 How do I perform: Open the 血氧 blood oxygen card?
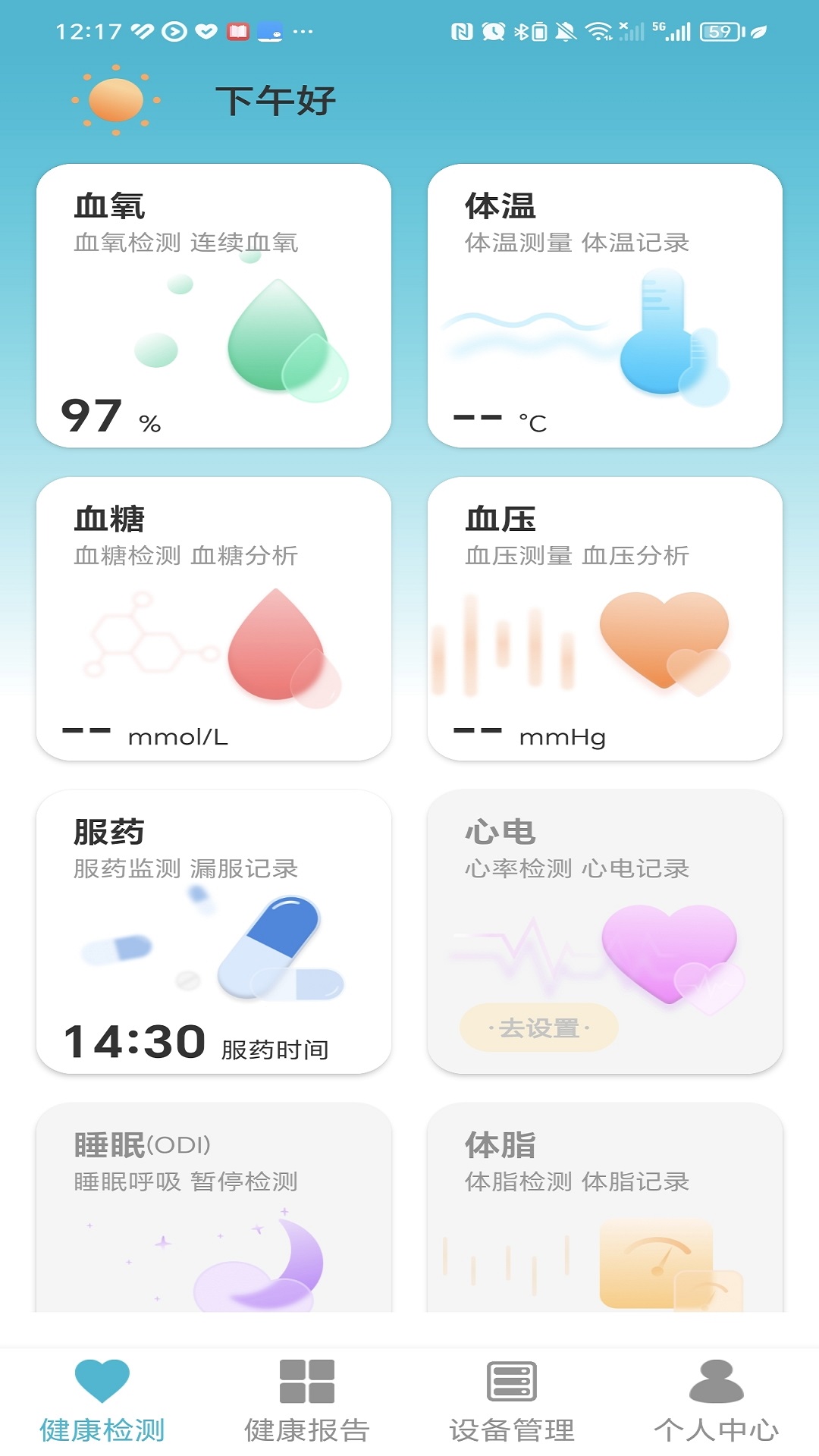[x=214, y=306]
